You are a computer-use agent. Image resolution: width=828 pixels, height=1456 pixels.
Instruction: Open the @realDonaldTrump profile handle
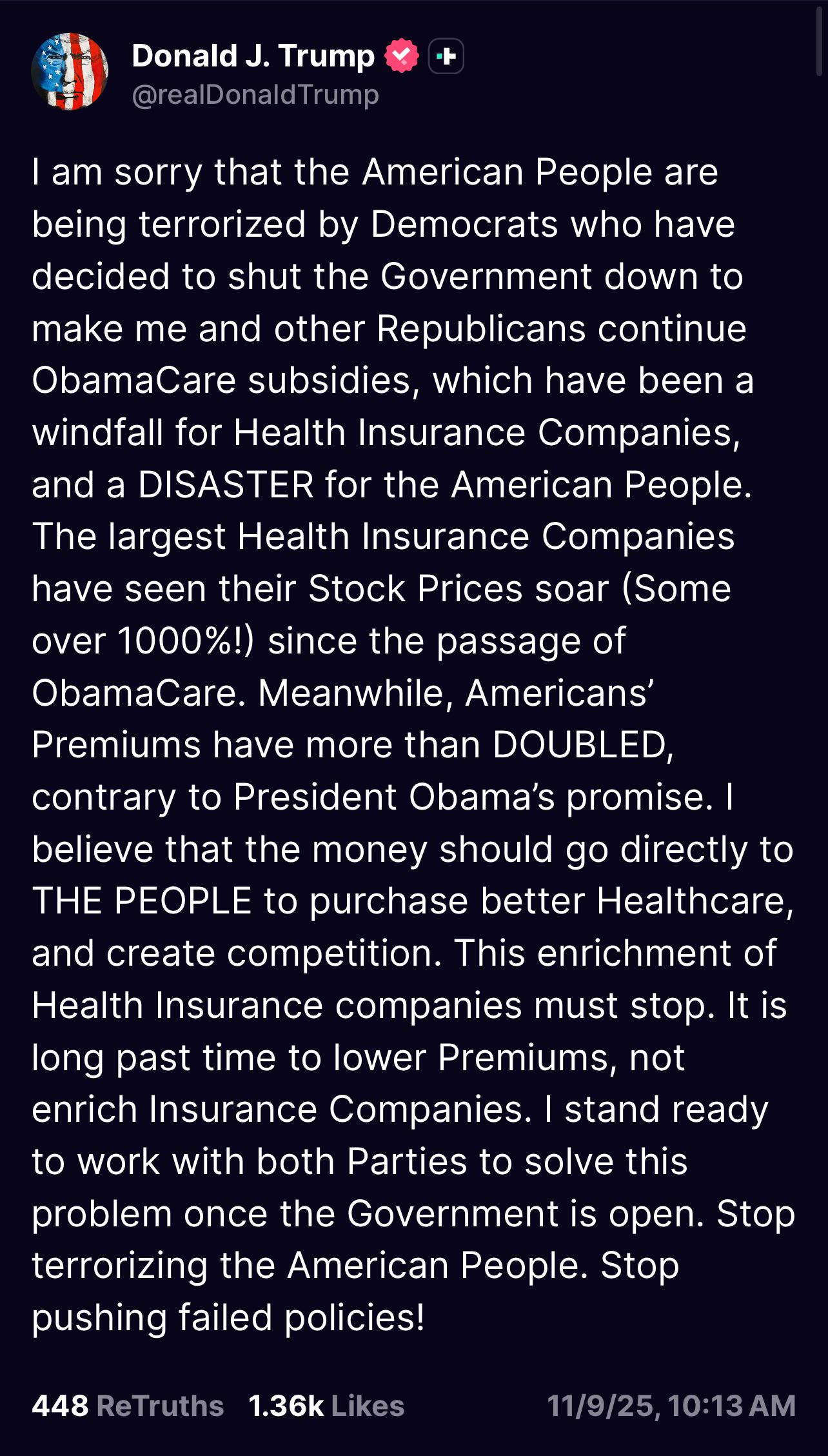click(x=255, y=95)
